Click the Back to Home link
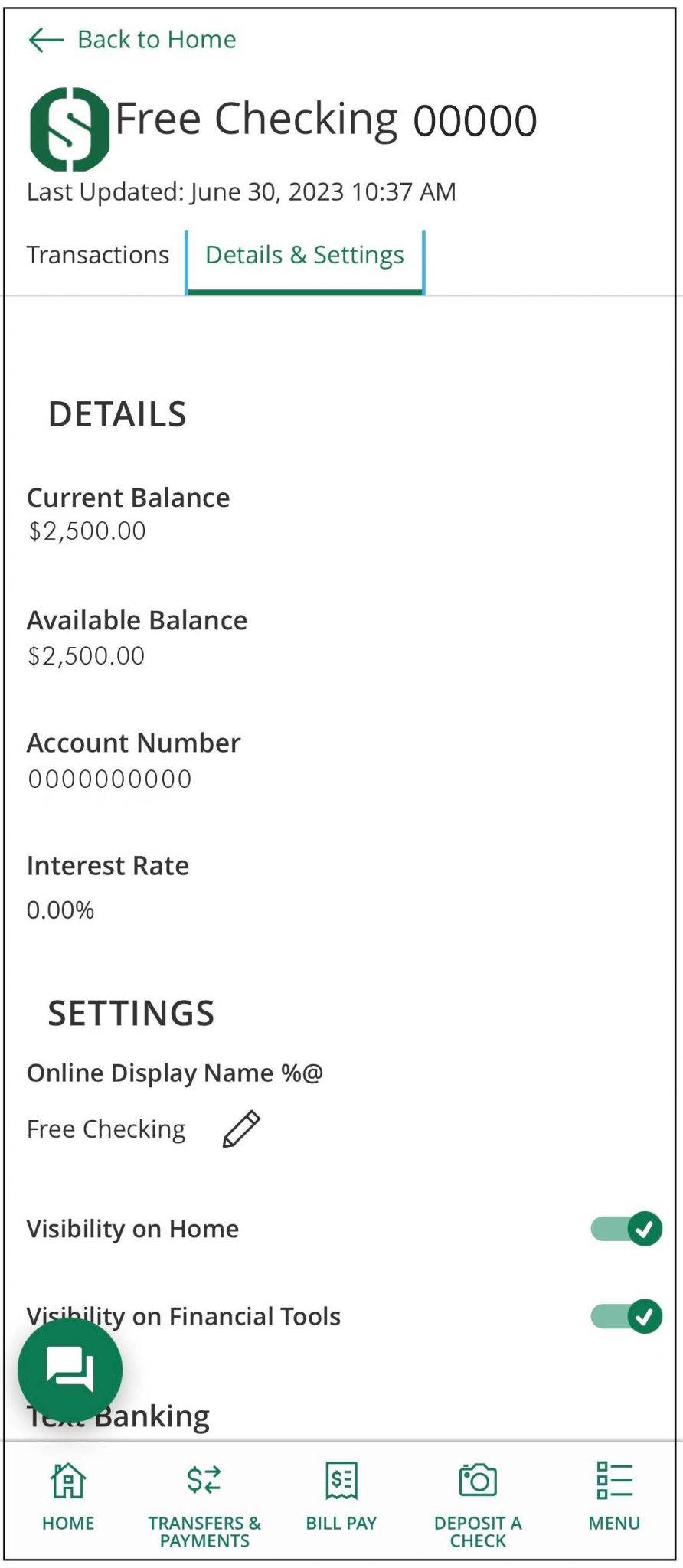The width and height of the screenshot is (683, 1568). (x=155, y=39)
